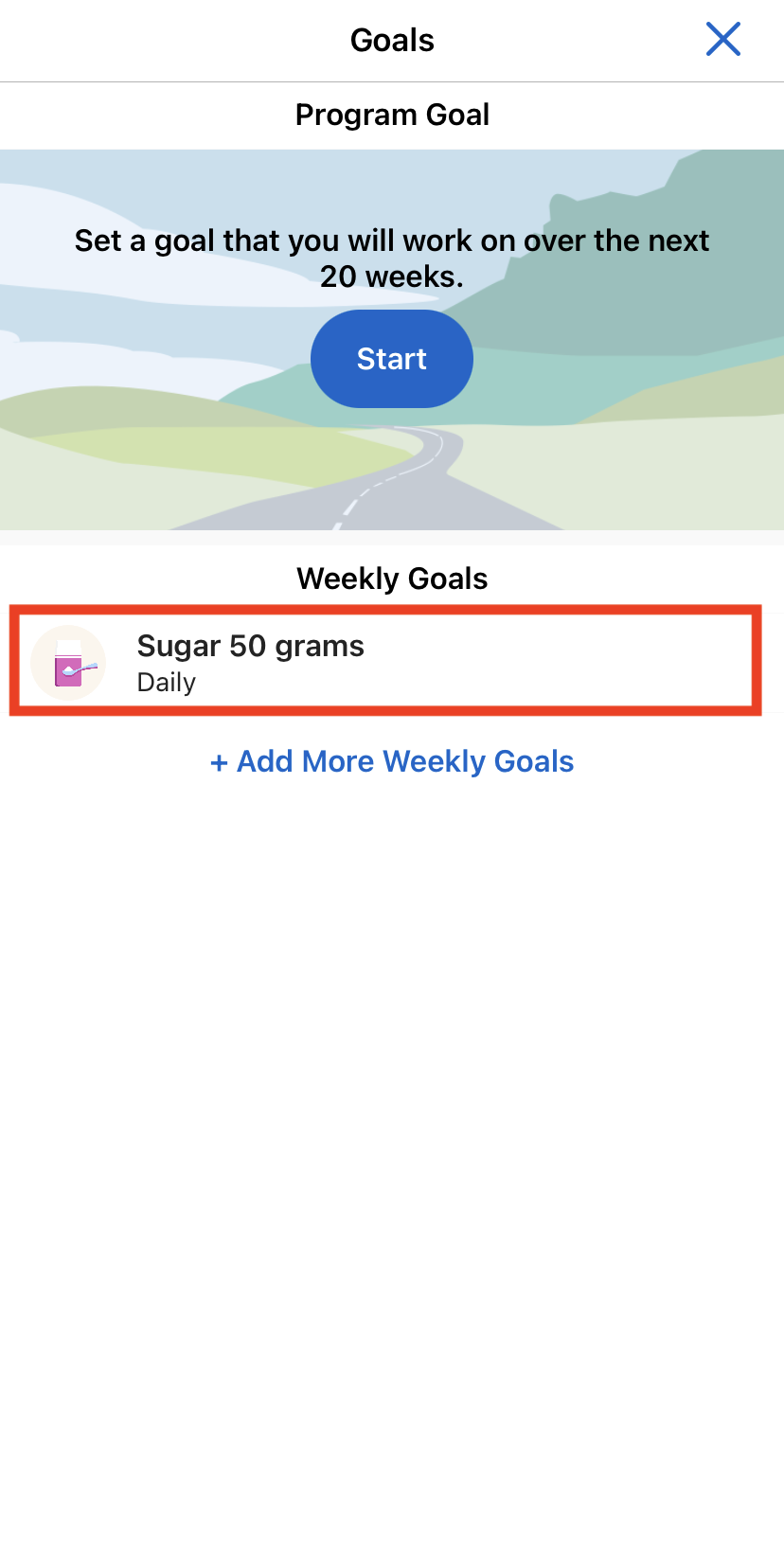Open the Sugar 50 grams goal
Image resolution: width=784 pixels, height=1568 pixels.
point(384,662)
